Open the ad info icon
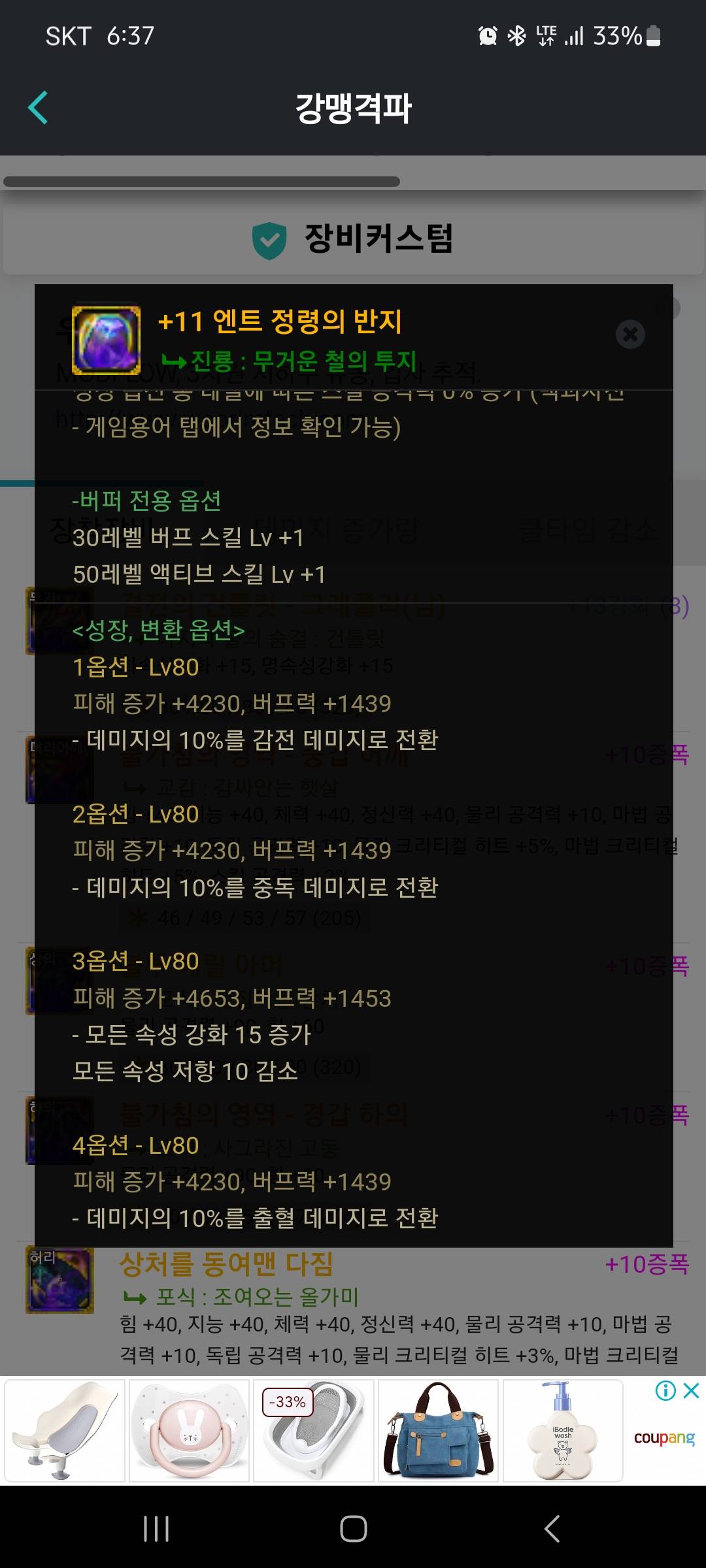The image size is (706, 1568). [x=665, y=1390]
